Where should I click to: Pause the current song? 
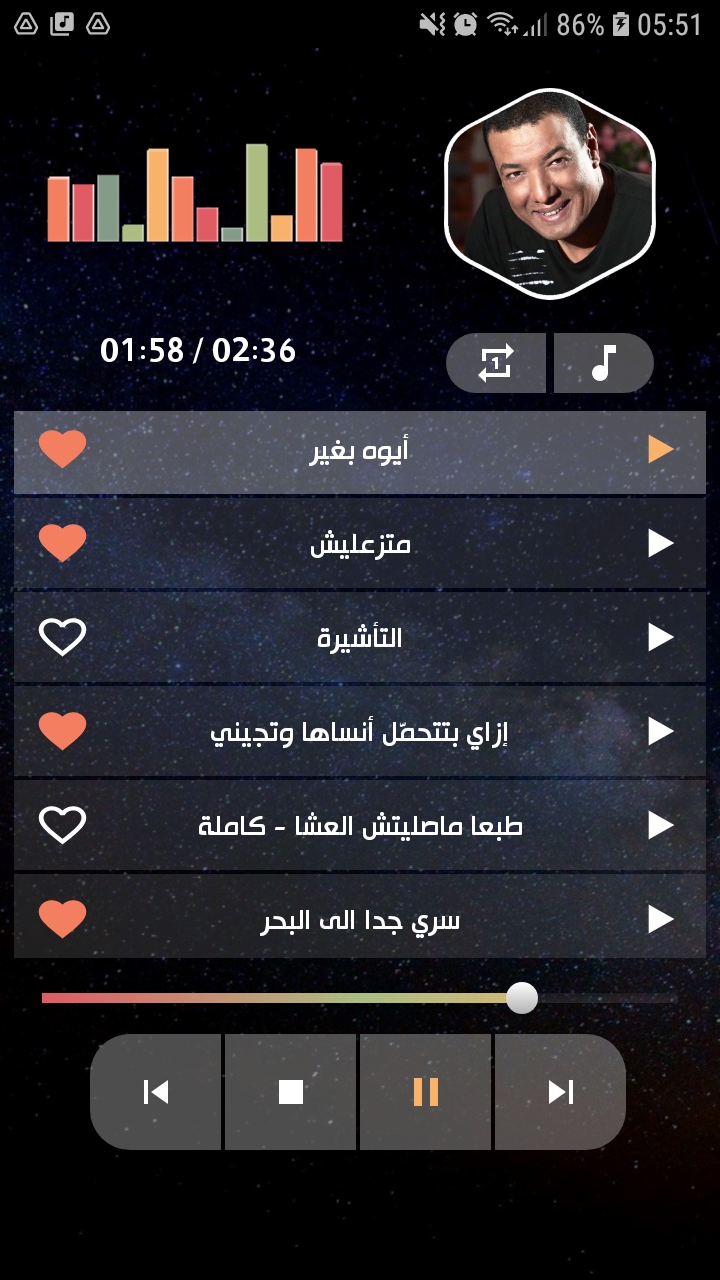tap(426, 1092)
